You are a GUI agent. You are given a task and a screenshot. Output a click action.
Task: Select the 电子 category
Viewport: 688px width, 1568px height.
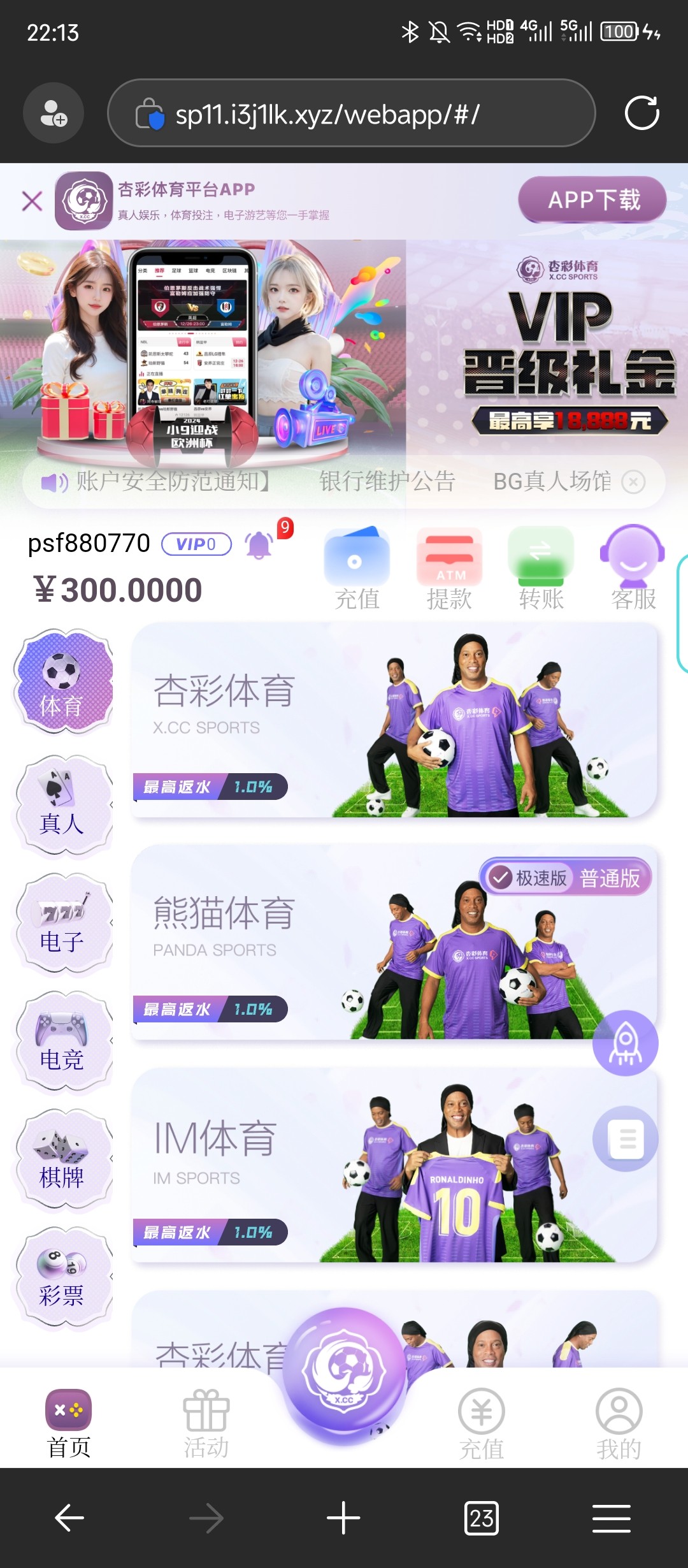tap(62, 922)
